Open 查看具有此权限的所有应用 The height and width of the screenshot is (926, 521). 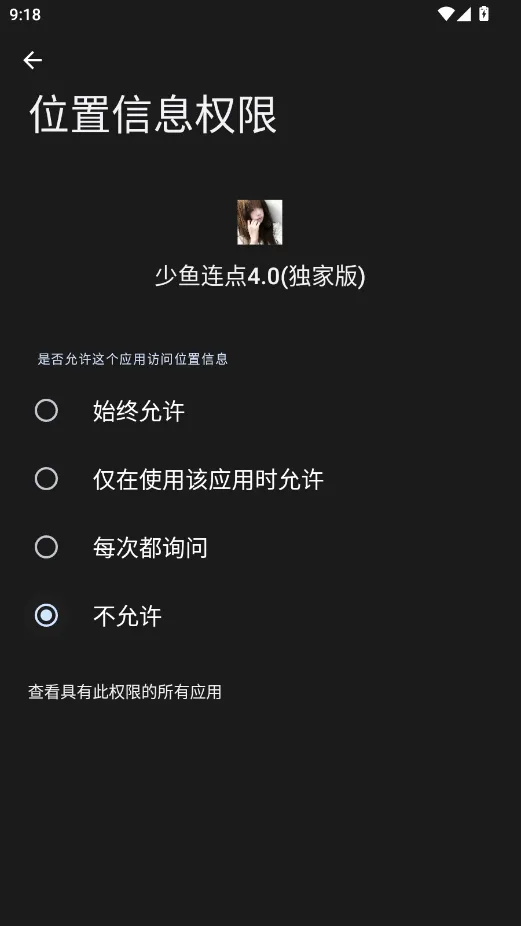(x=125, y=692)
